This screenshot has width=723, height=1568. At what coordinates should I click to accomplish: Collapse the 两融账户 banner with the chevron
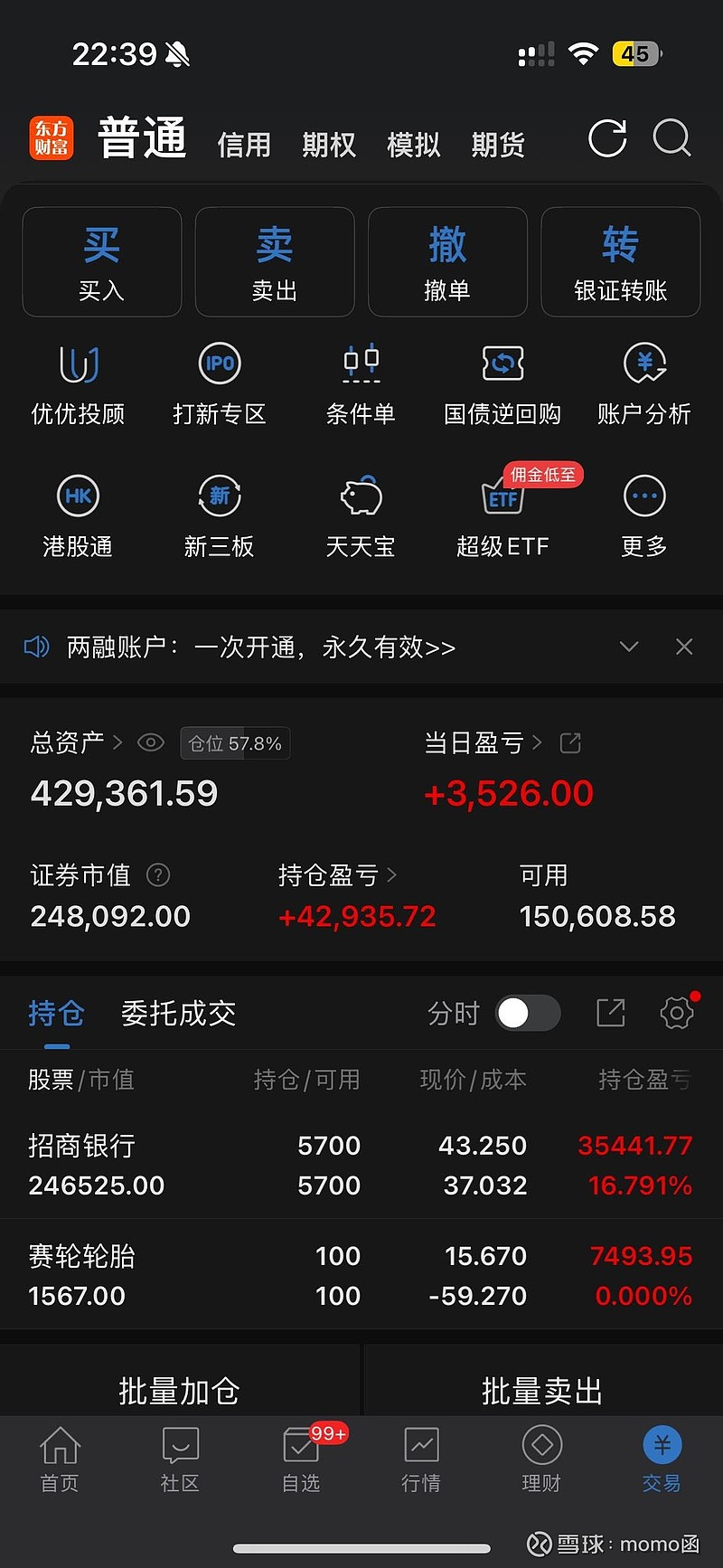point(629,647)
